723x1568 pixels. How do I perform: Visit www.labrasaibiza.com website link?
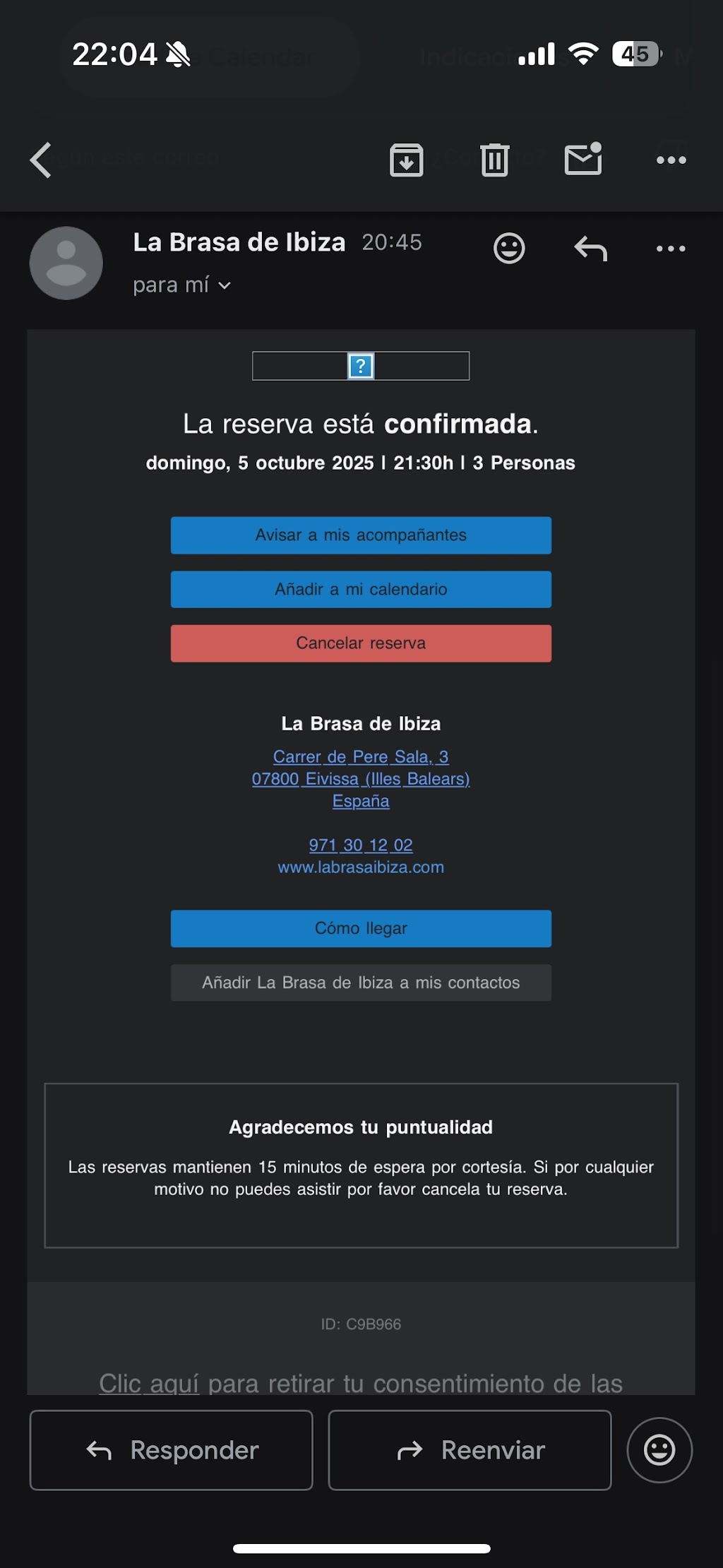point(361,867)
